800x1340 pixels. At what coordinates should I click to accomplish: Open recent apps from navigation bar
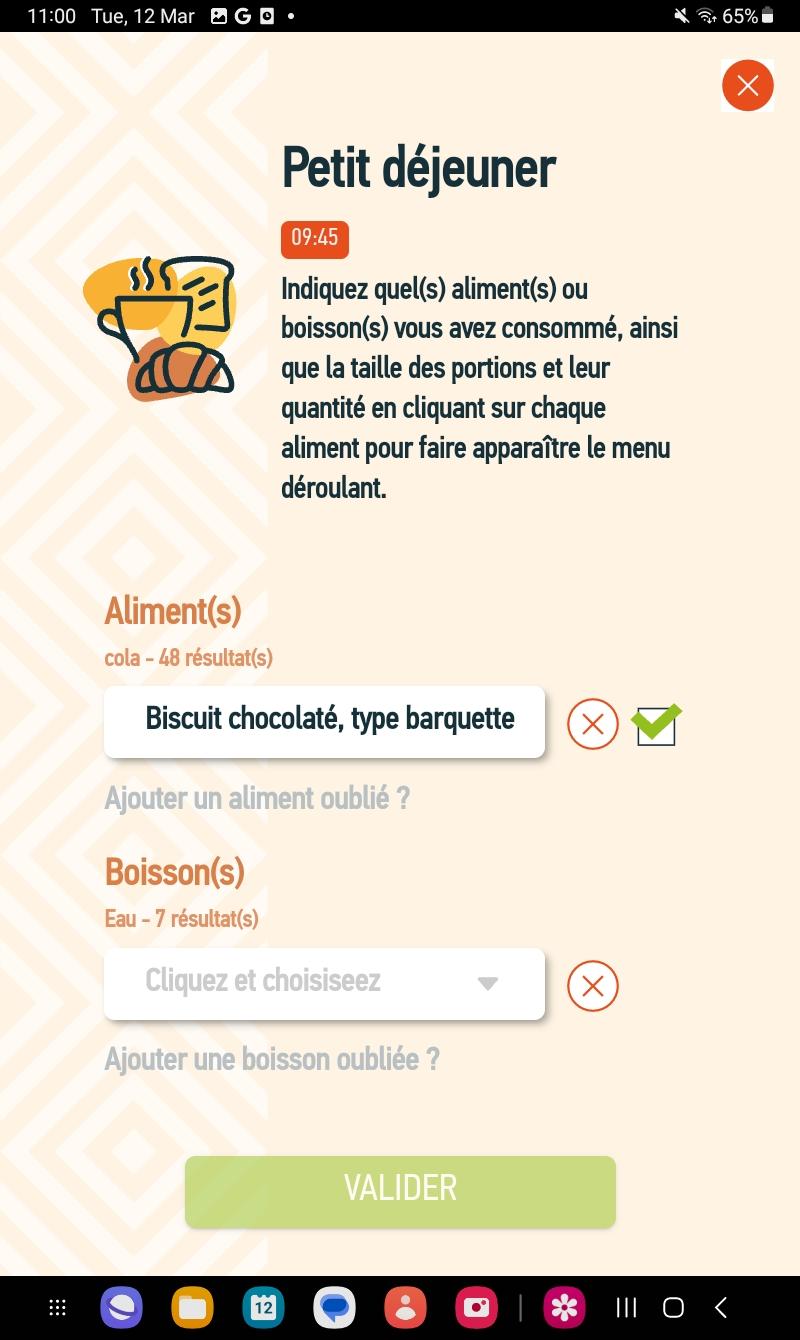tap(626, 1307)
